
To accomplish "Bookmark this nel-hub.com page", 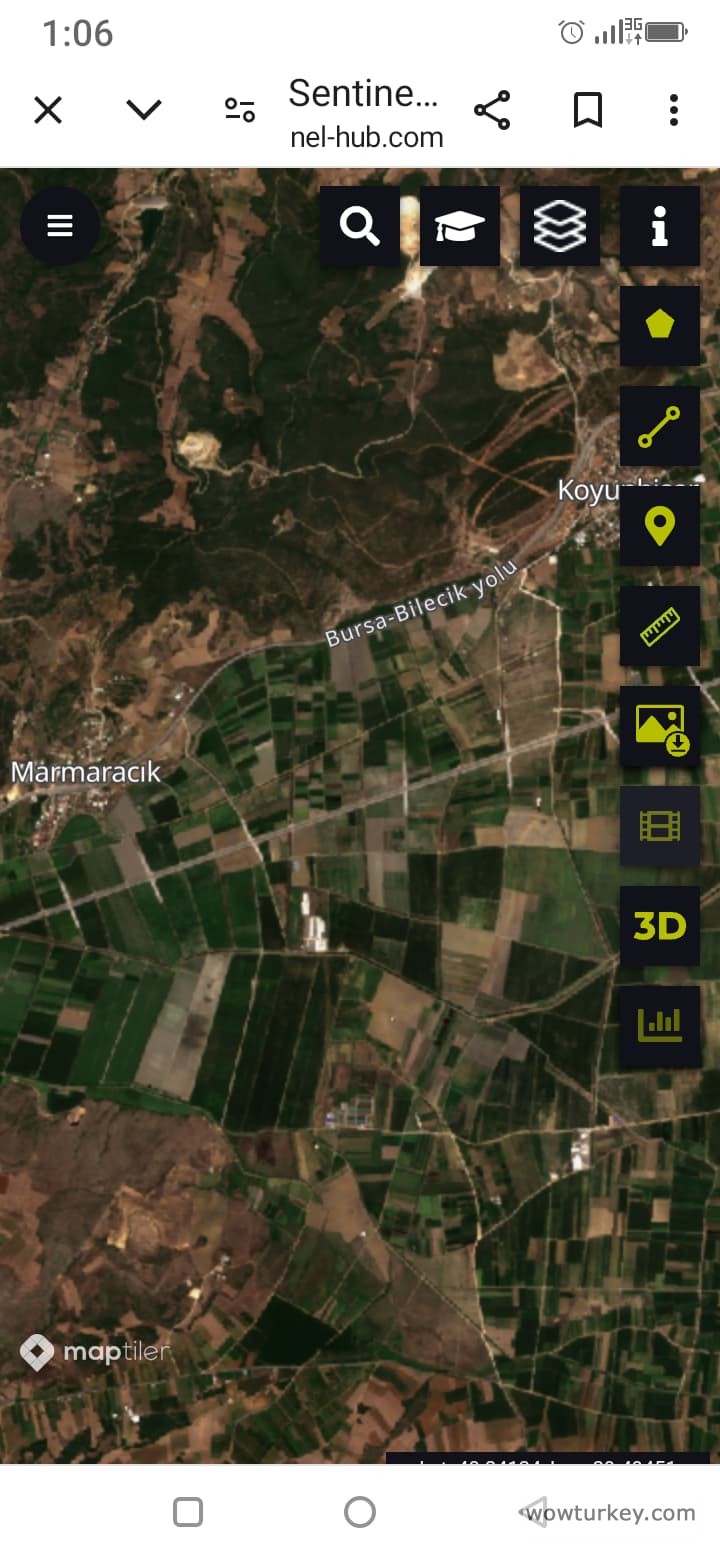I will click(x=588, y=110).
